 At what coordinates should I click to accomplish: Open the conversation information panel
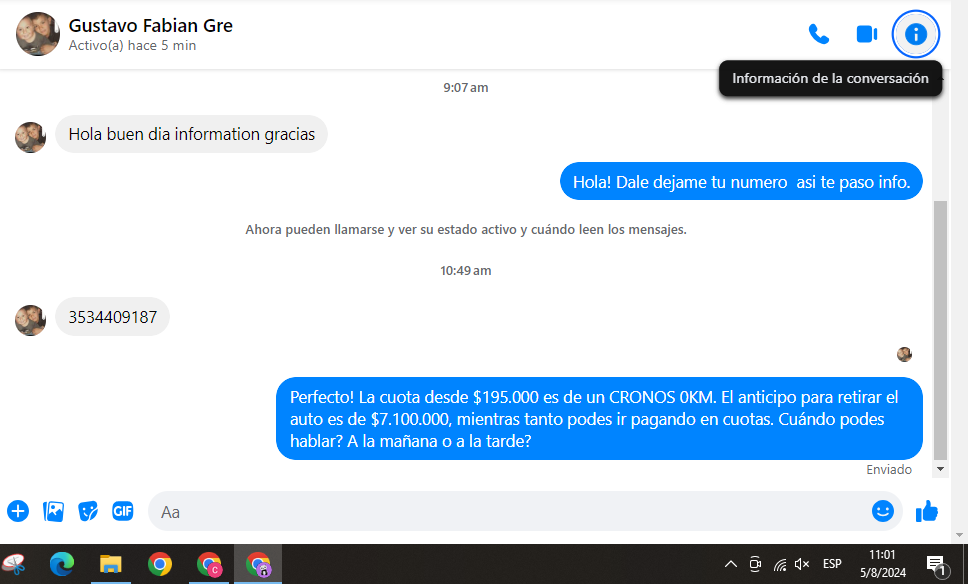click(x=915, y=34)
